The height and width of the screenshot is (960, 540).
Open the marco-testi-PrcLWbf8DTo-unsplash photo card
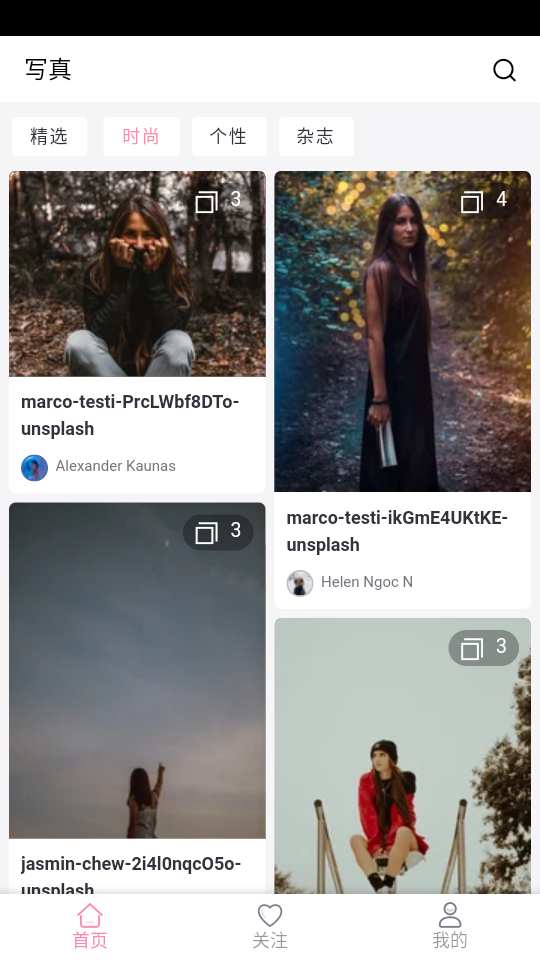pos(137,332)
